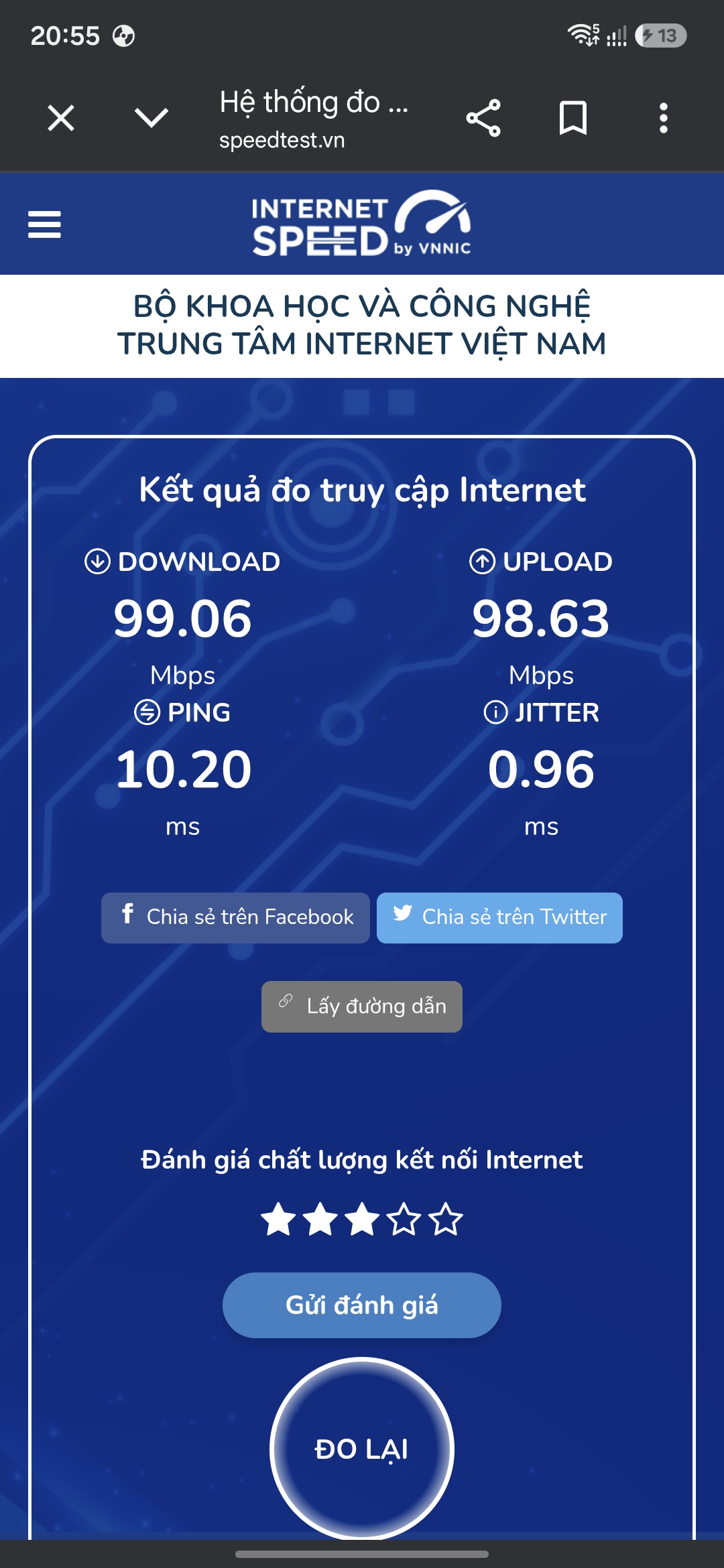Tap Chia sẻ trên Facebook button

235,917
